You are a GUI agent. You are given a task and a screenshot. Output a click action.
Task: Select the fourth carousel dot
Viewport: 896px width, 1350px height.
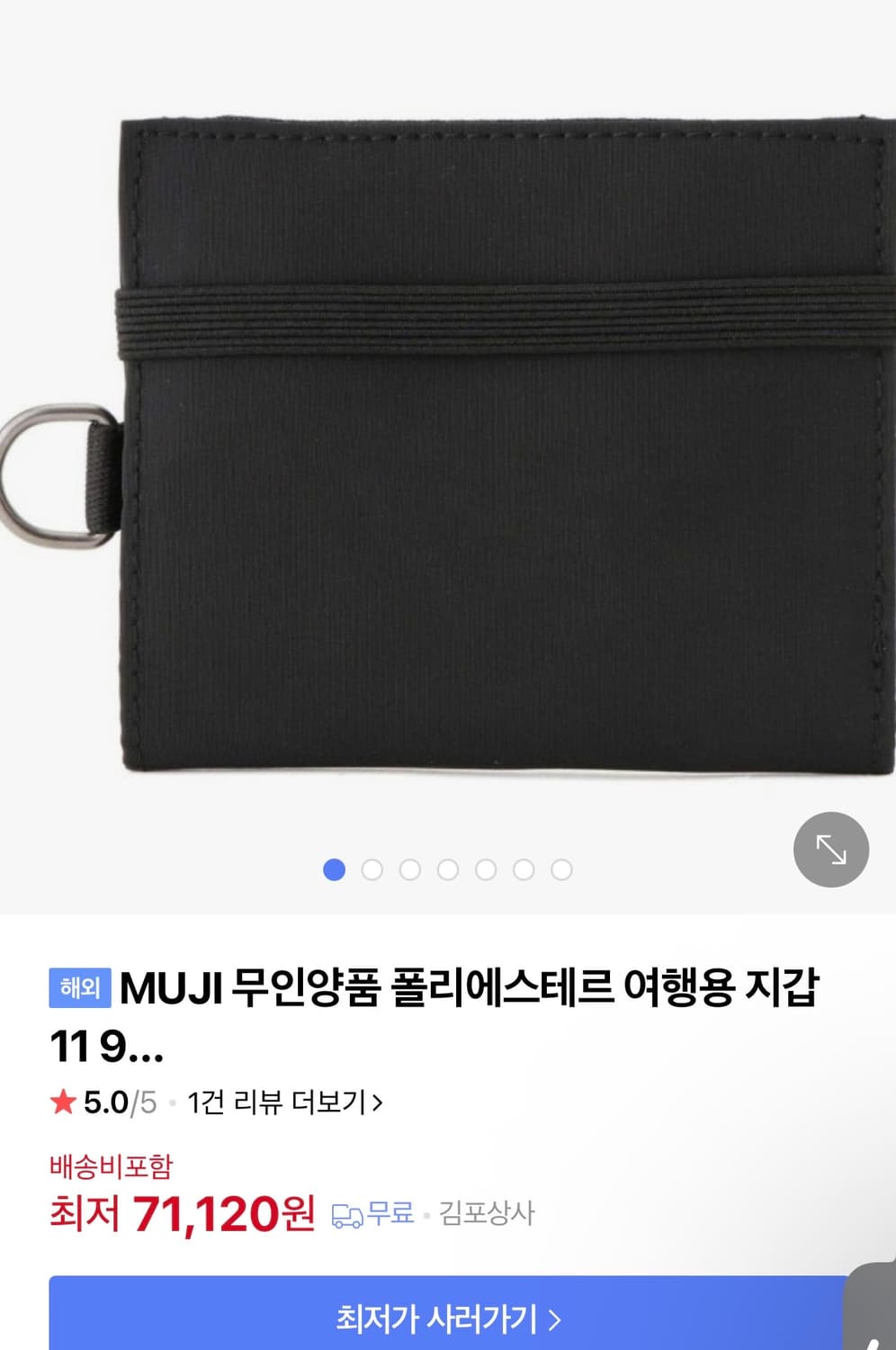pos(448,871)
